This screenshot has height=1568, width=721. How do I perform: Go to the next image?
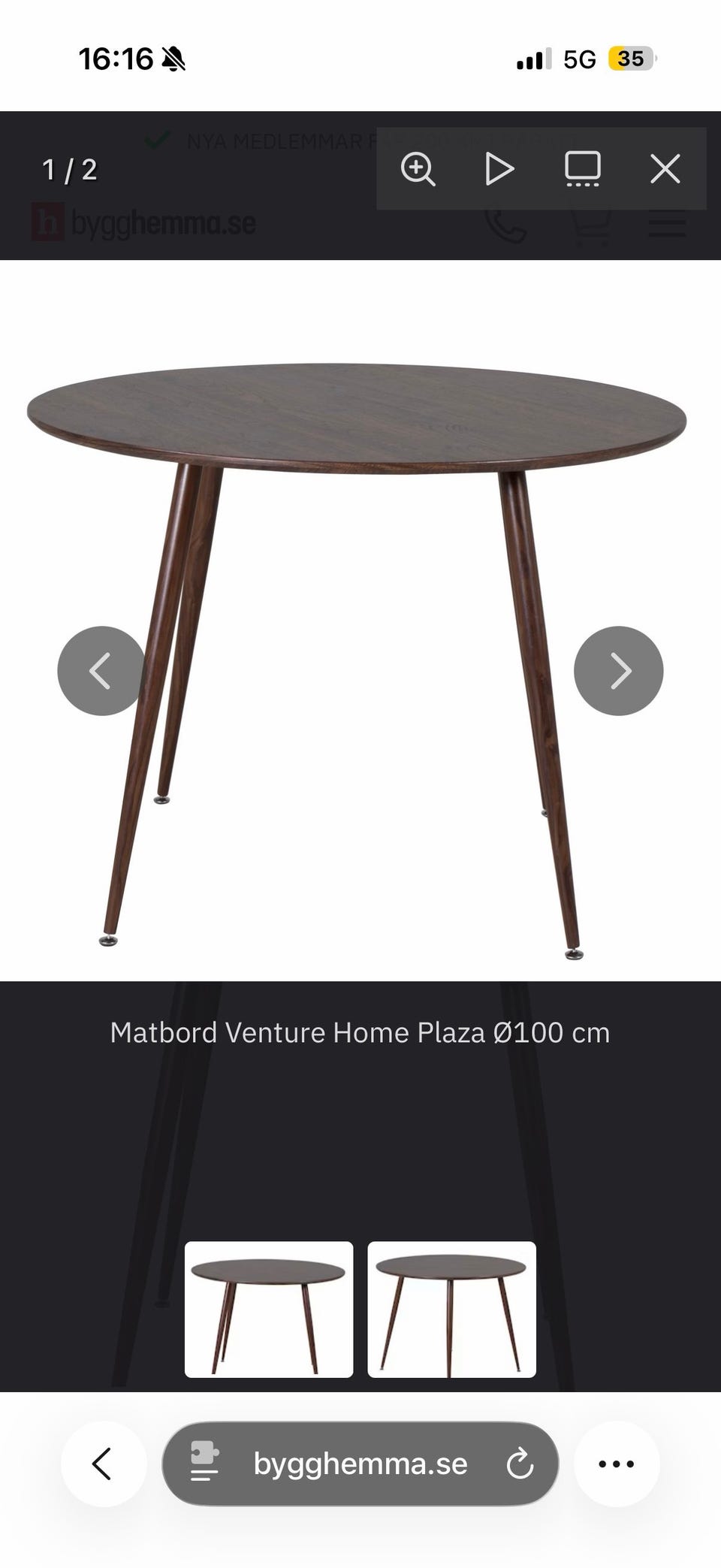point(618,670)
